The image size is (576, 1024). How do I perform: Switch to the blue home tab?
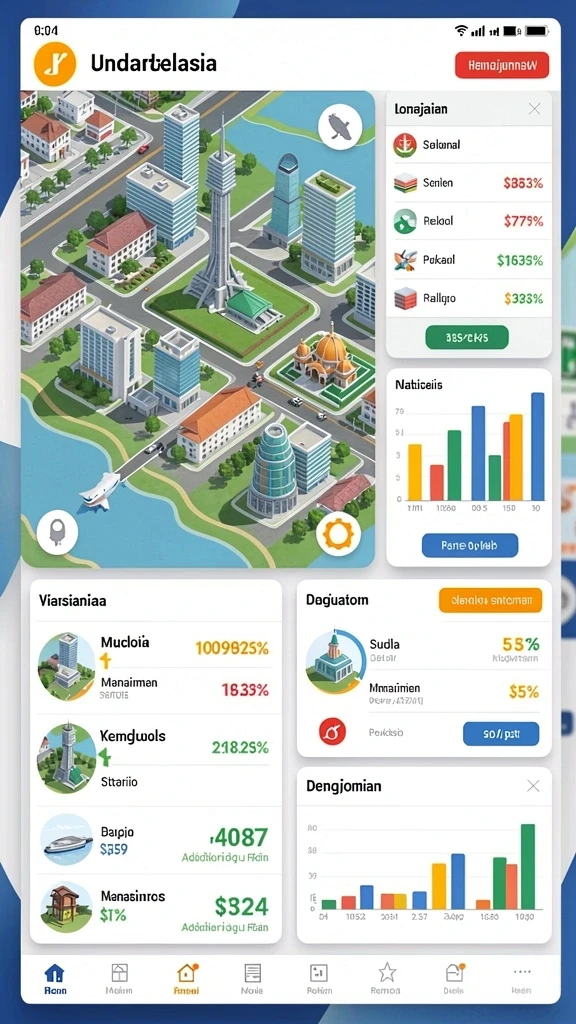[55, 979]
